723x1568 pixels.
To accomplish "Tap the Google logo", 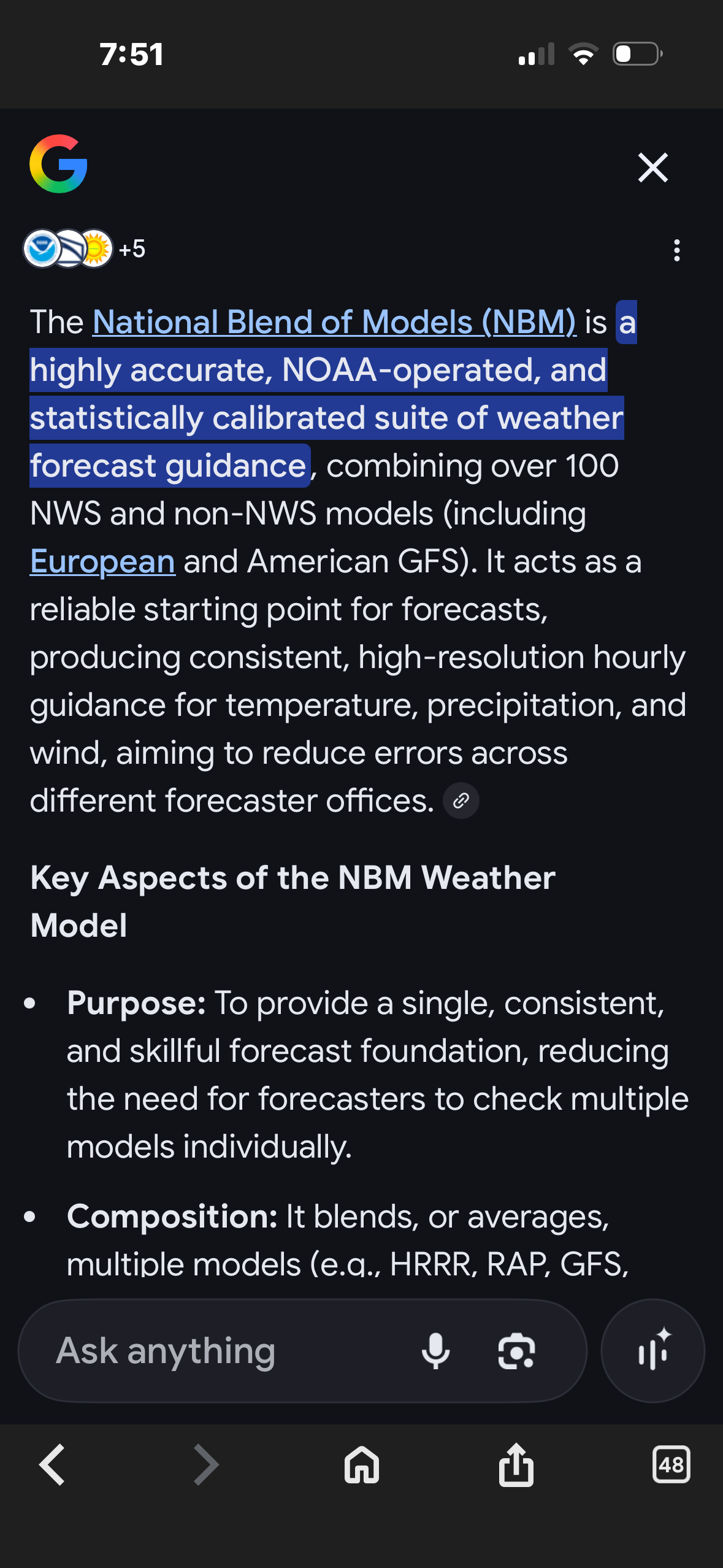I will click(59, 164).
